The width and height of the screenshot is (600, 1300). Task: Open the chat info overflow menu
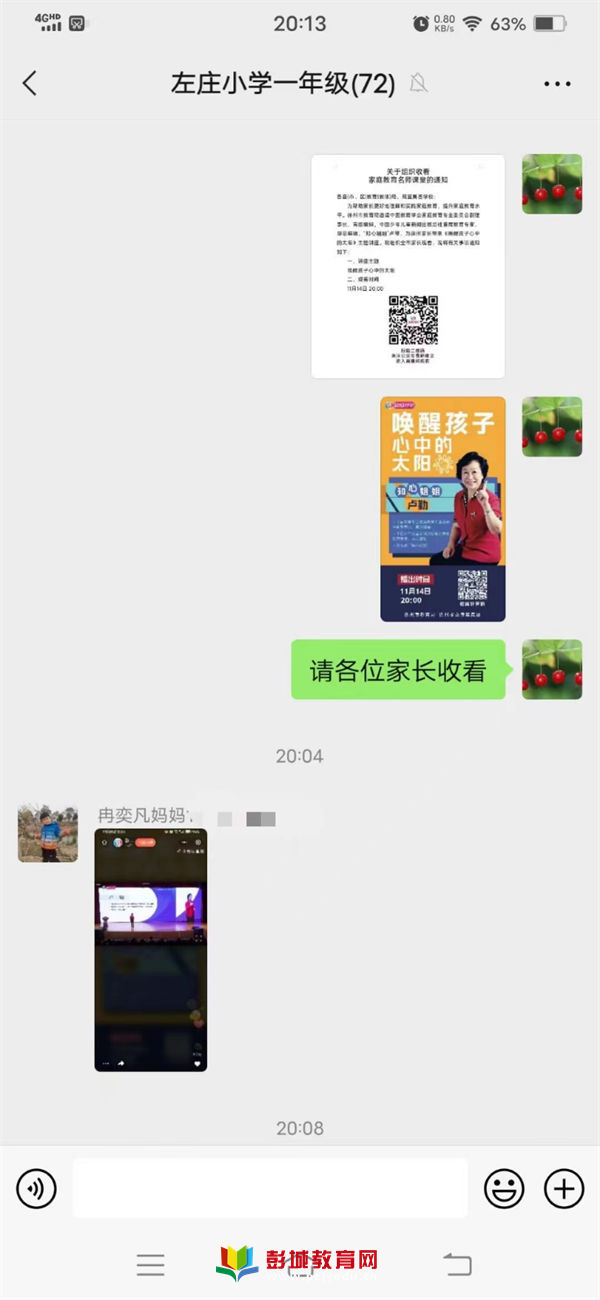557,84
